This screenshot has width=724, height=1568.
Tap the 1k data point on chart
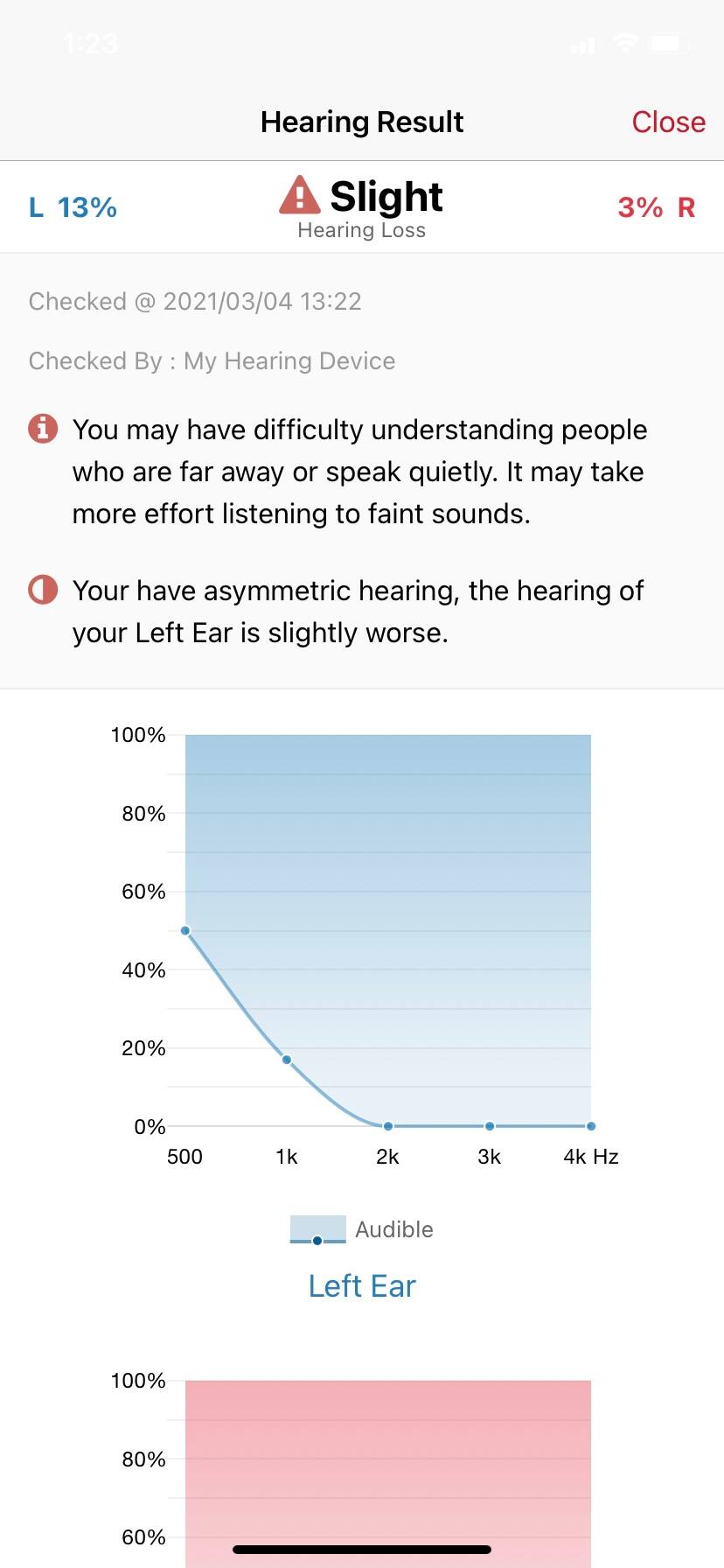(x=287, y=1060)
